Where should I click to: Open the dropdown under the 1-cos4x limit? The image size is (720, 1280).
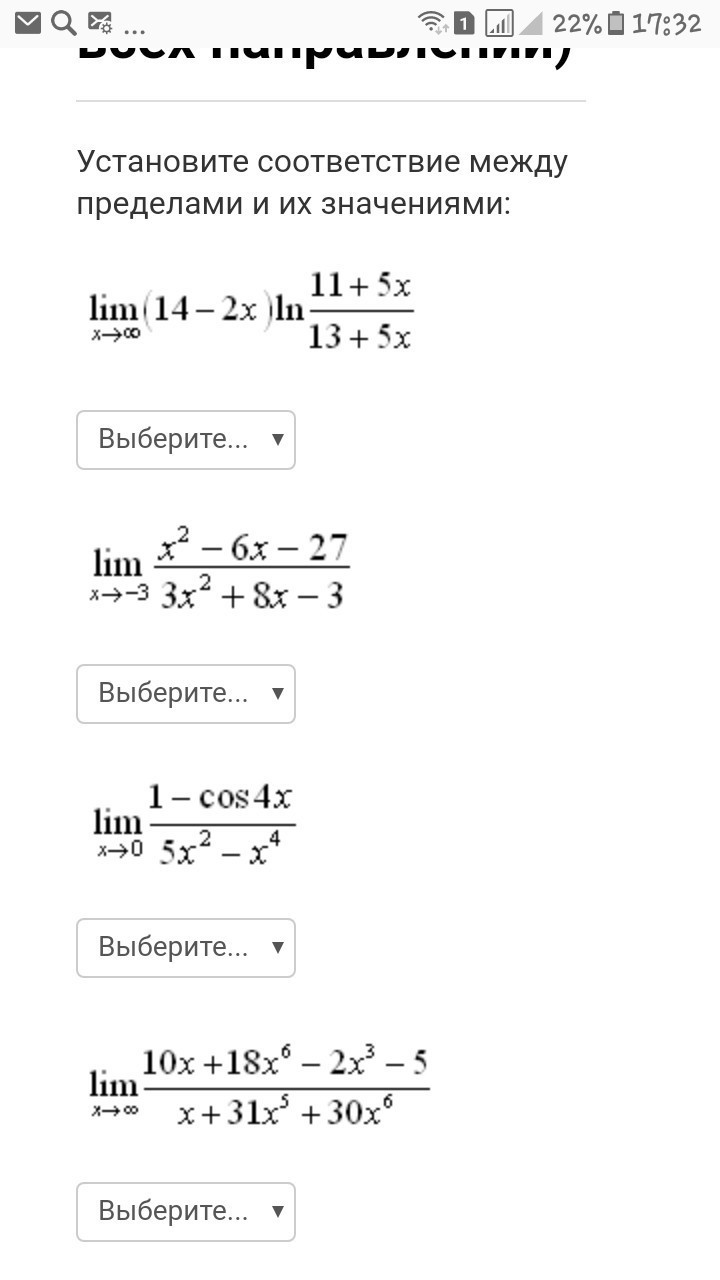[x=185, y=947]
